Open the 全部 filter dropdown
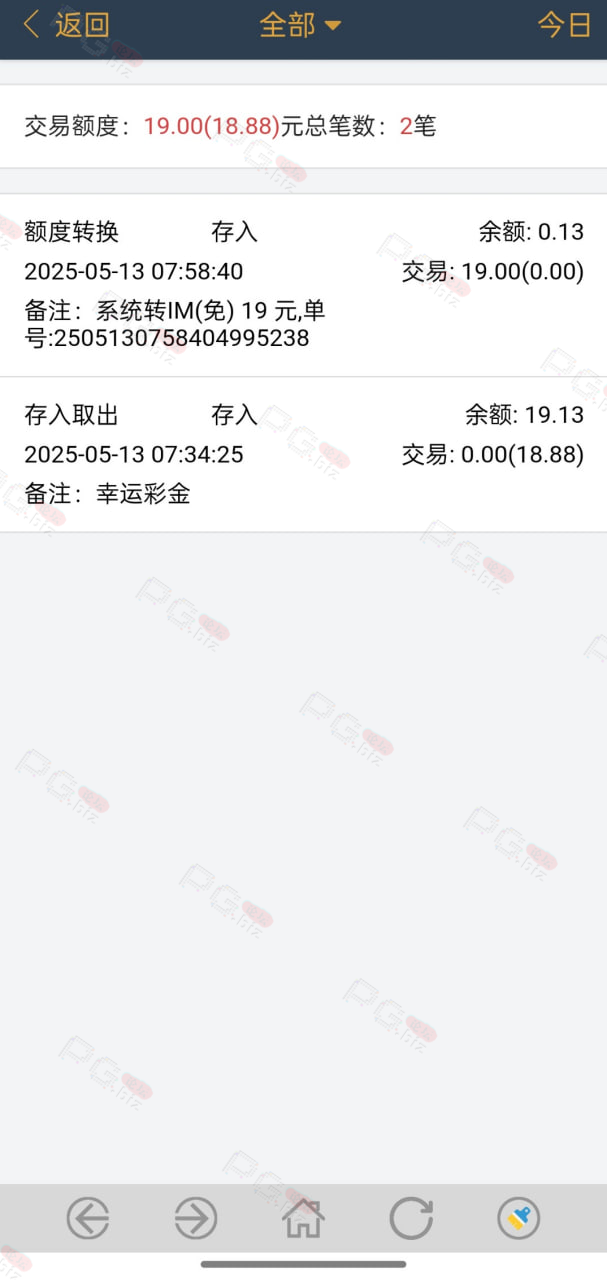 301,25
